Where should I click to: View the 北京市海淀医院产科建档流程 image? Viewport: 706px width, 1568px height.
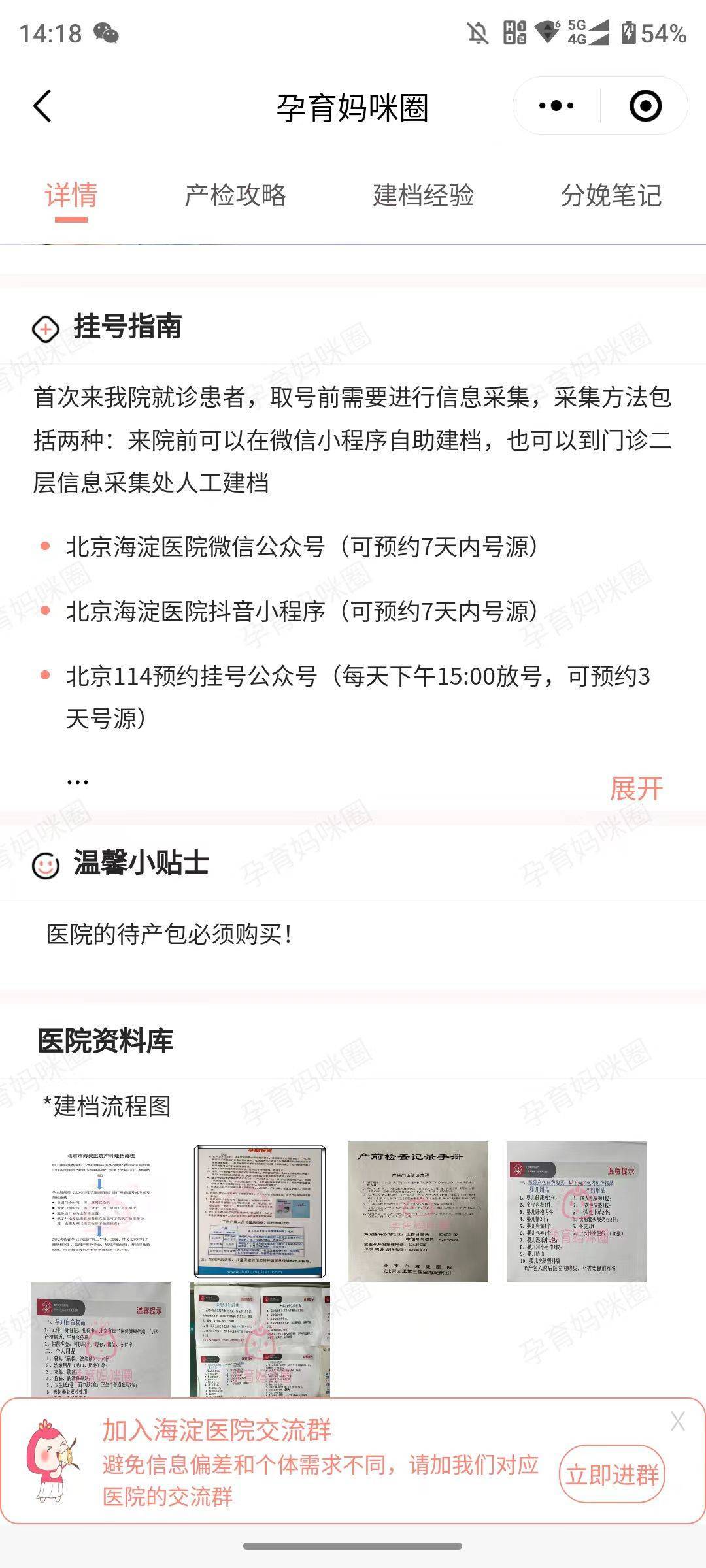pyautogui.click(x=101, y=1211)
